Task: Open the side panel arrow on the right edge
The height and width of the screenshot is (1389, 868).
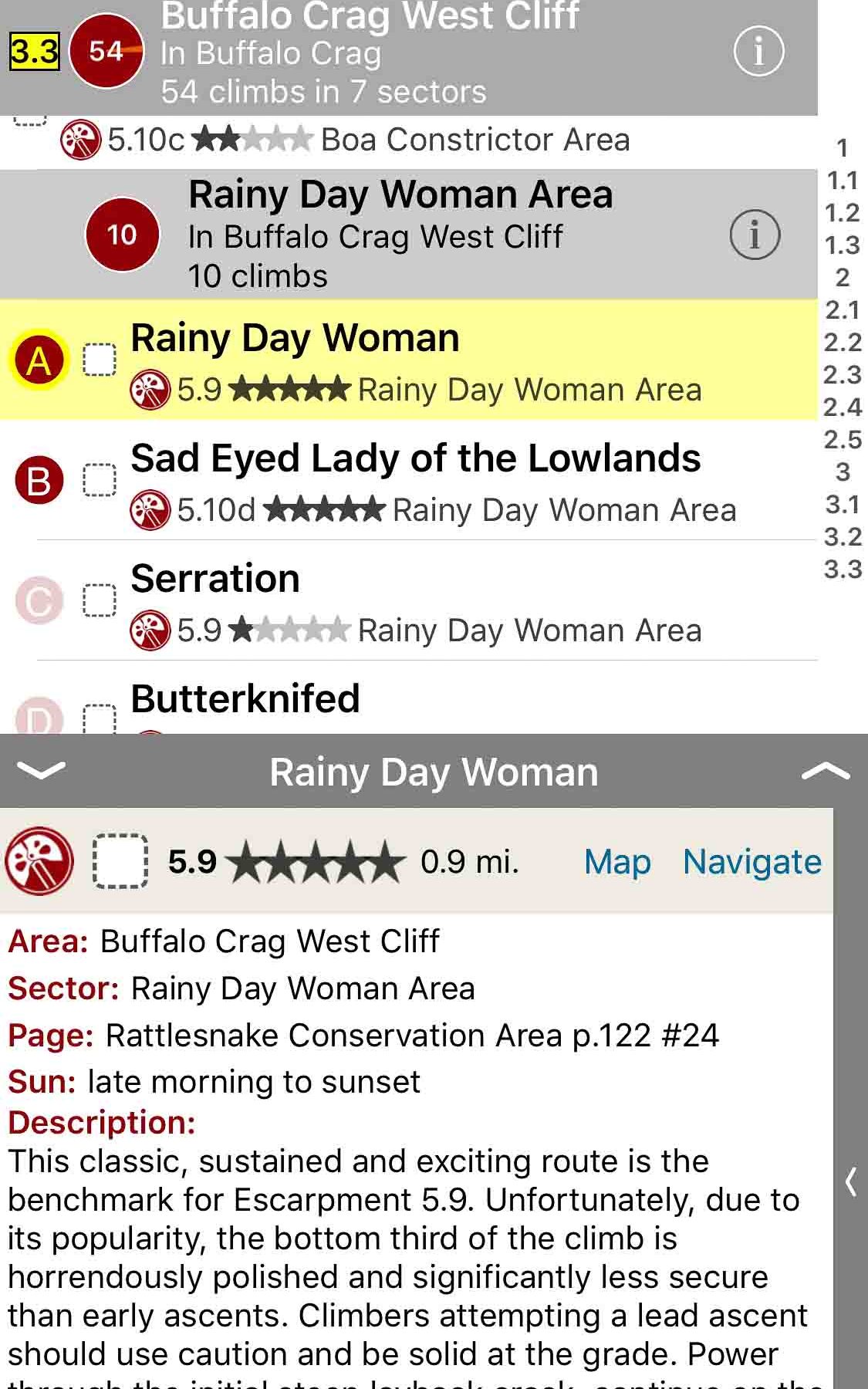Action: pos(850,1181)
